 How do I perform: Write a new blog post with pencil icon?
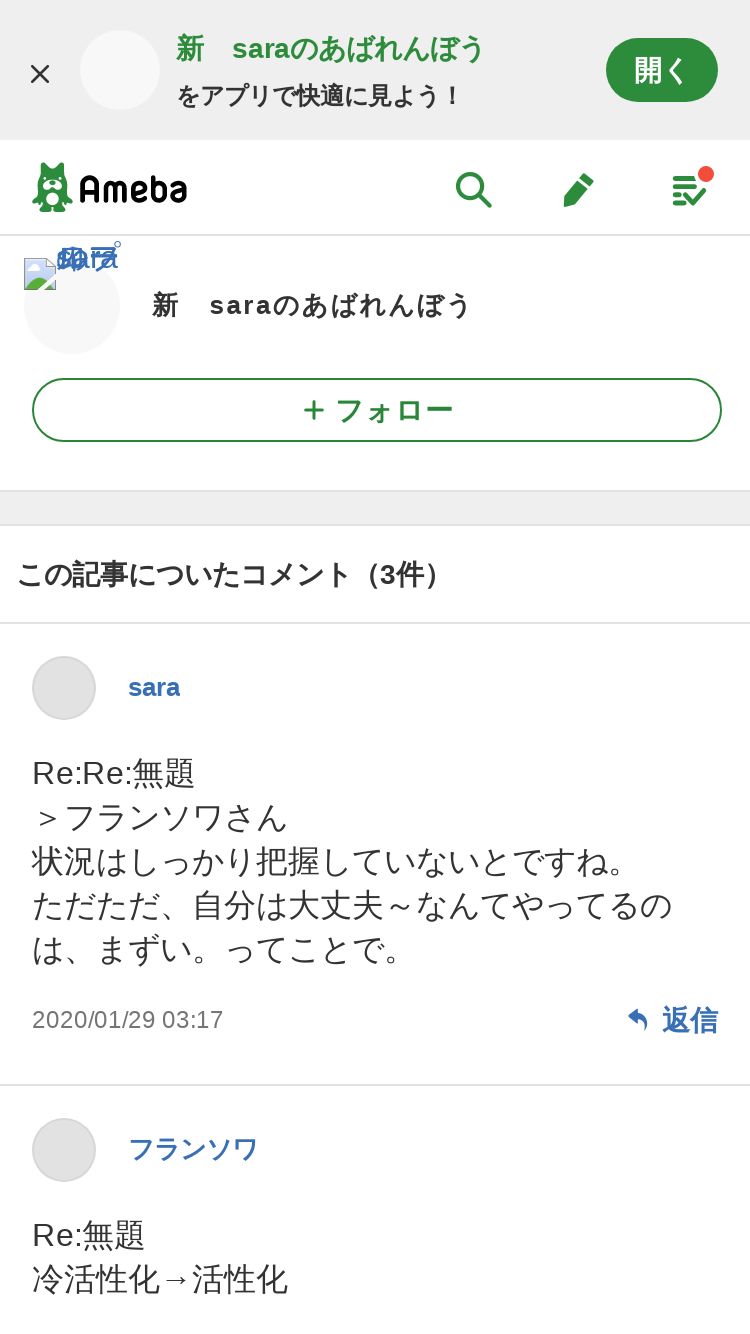[578, 188]
